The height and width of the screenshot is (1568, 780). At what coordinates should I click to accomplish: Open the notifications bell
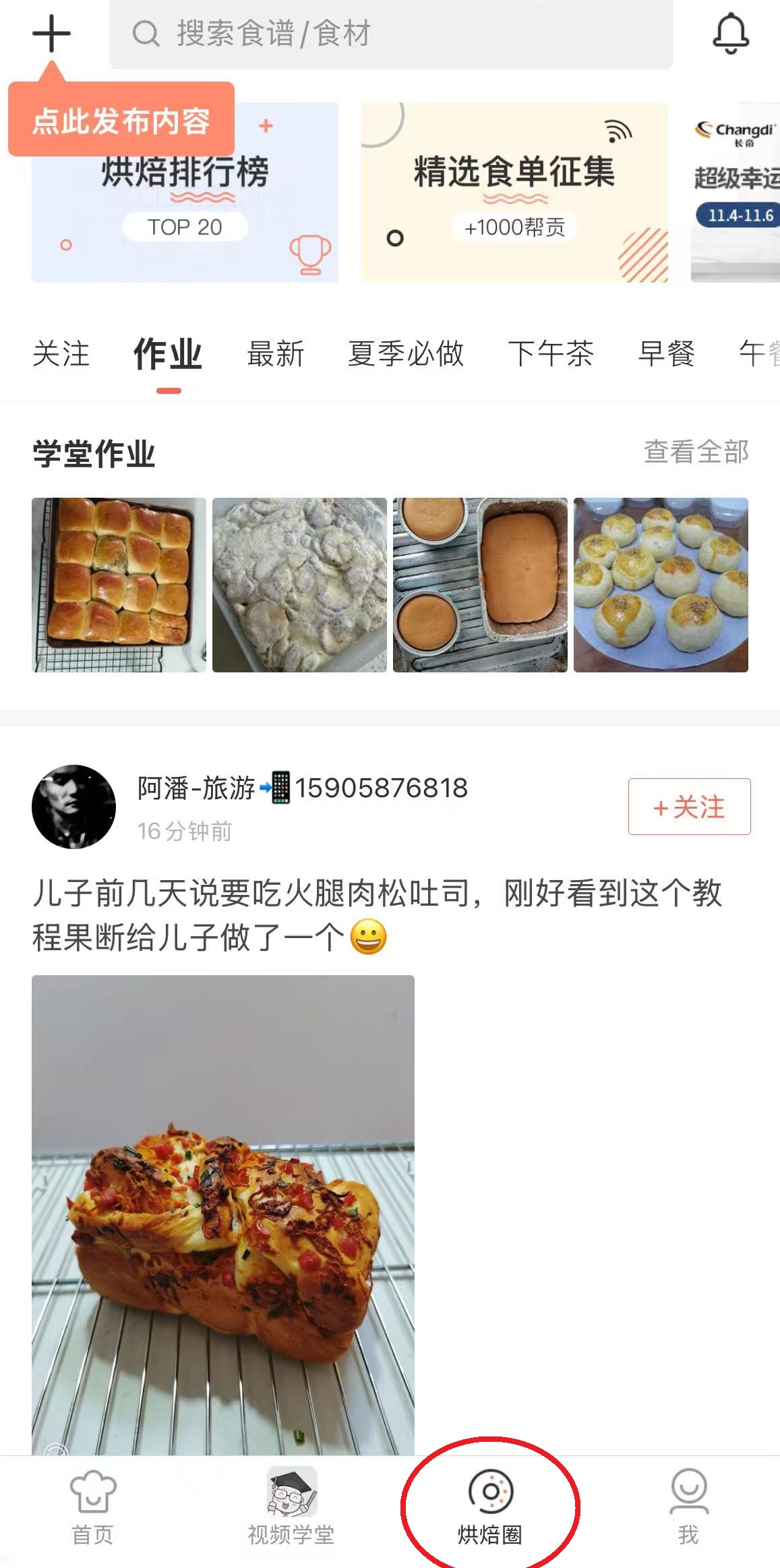click(731, 33)
